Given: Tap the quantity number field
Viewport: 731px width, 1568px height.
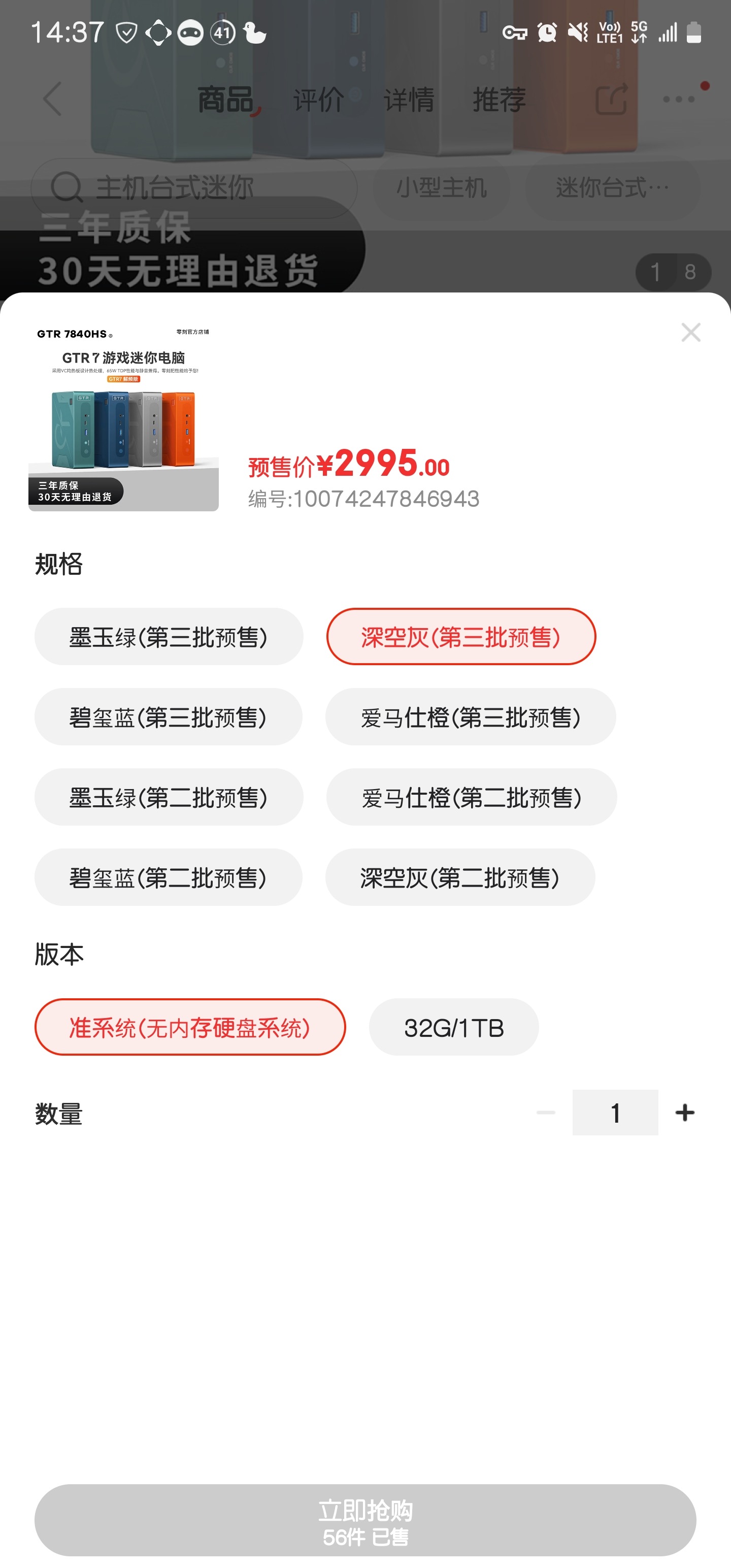Looking at the screenshot, I should tap(615, 1113).
